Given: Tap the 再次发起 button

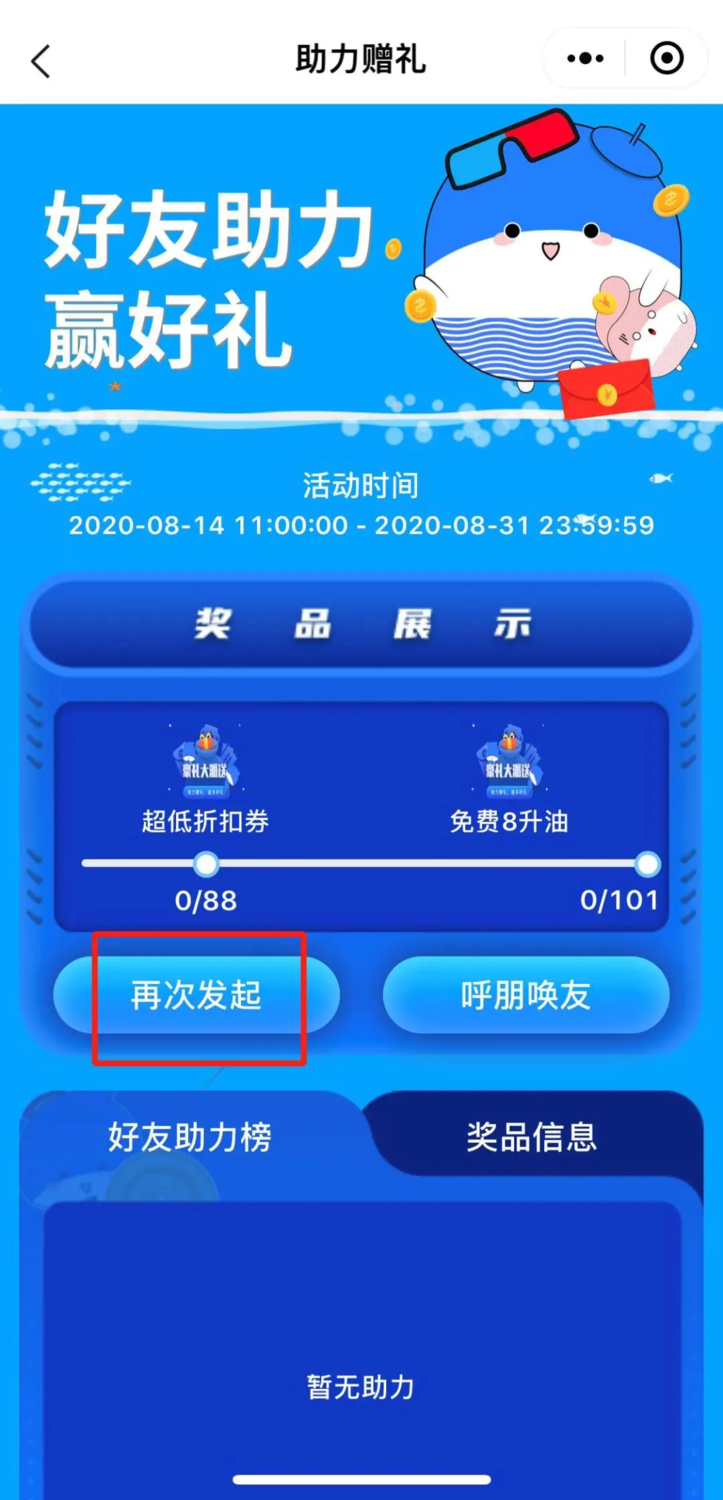Looking at the screenshot, I should pos(196,996).
